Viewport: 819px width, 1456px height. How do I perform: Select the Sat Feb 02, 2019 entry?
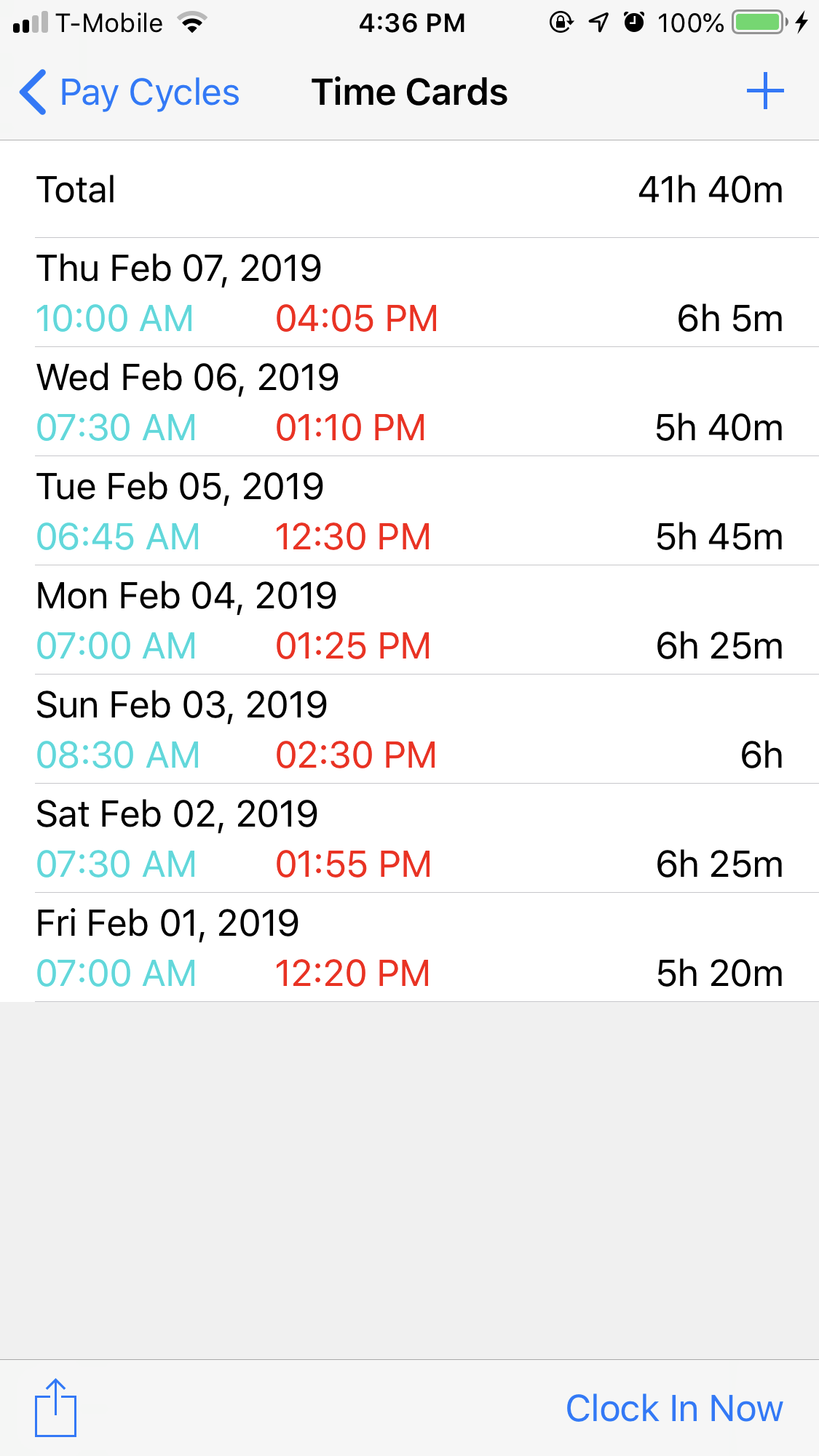point(409,838)
